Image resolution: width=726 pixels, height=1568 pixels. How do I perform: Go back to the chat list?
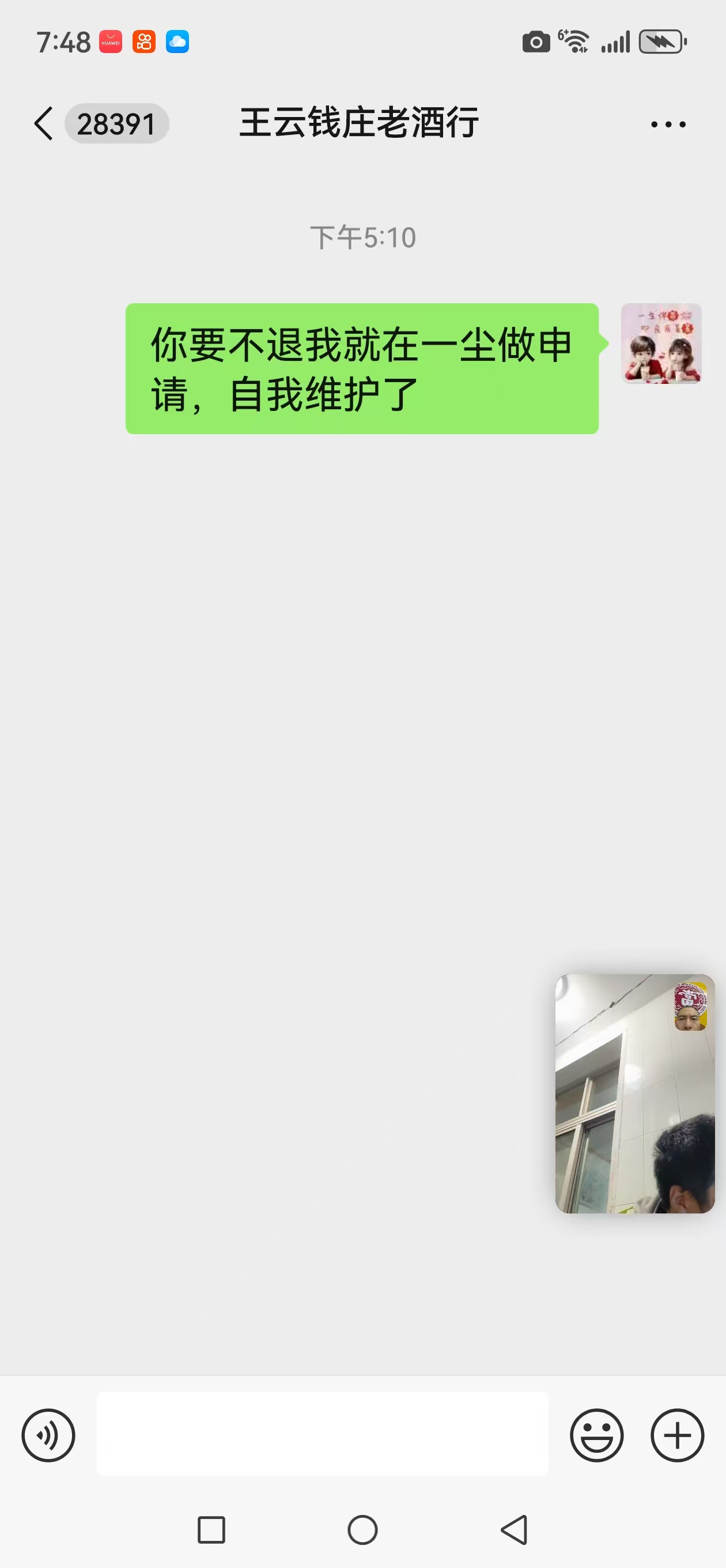pos(44,124)
